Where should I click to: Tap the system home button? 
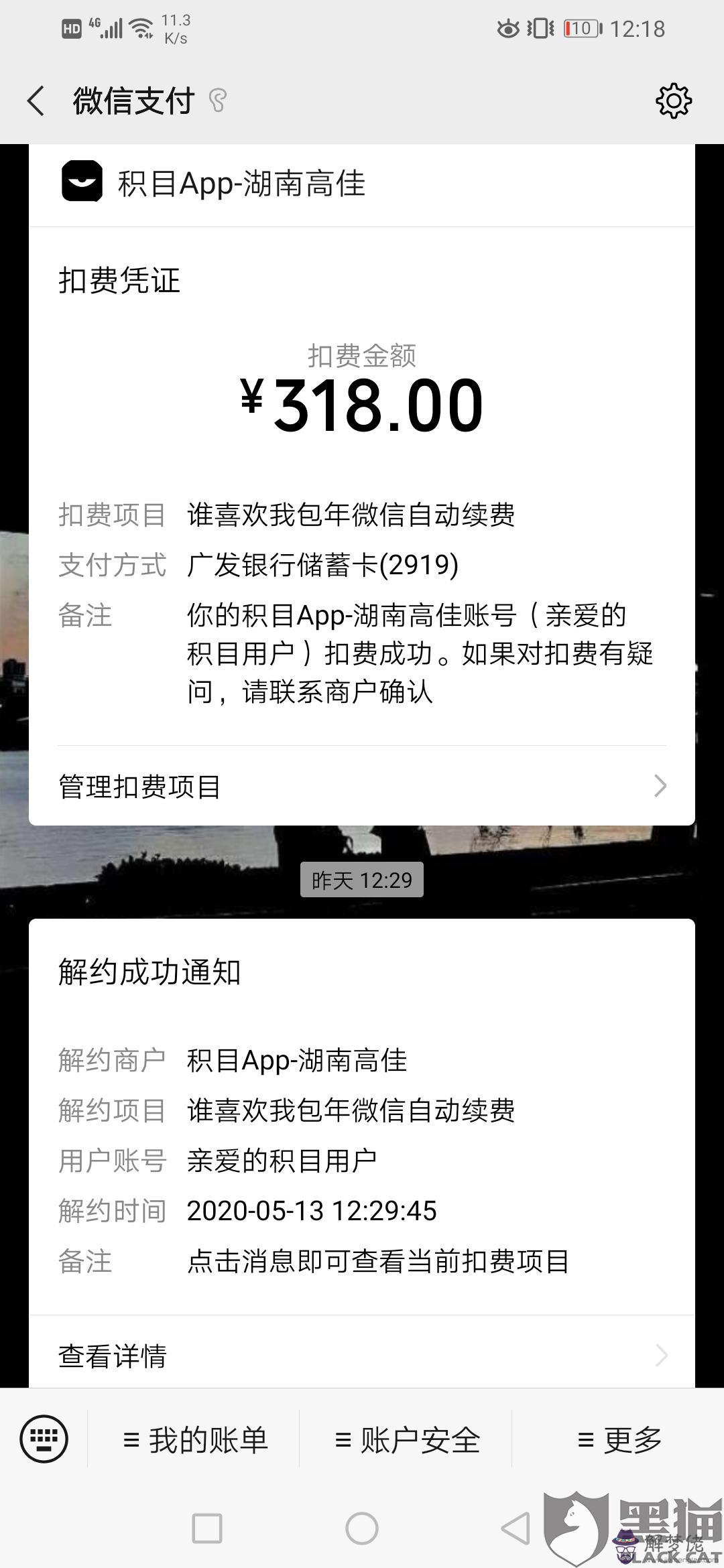(362, 1528)
